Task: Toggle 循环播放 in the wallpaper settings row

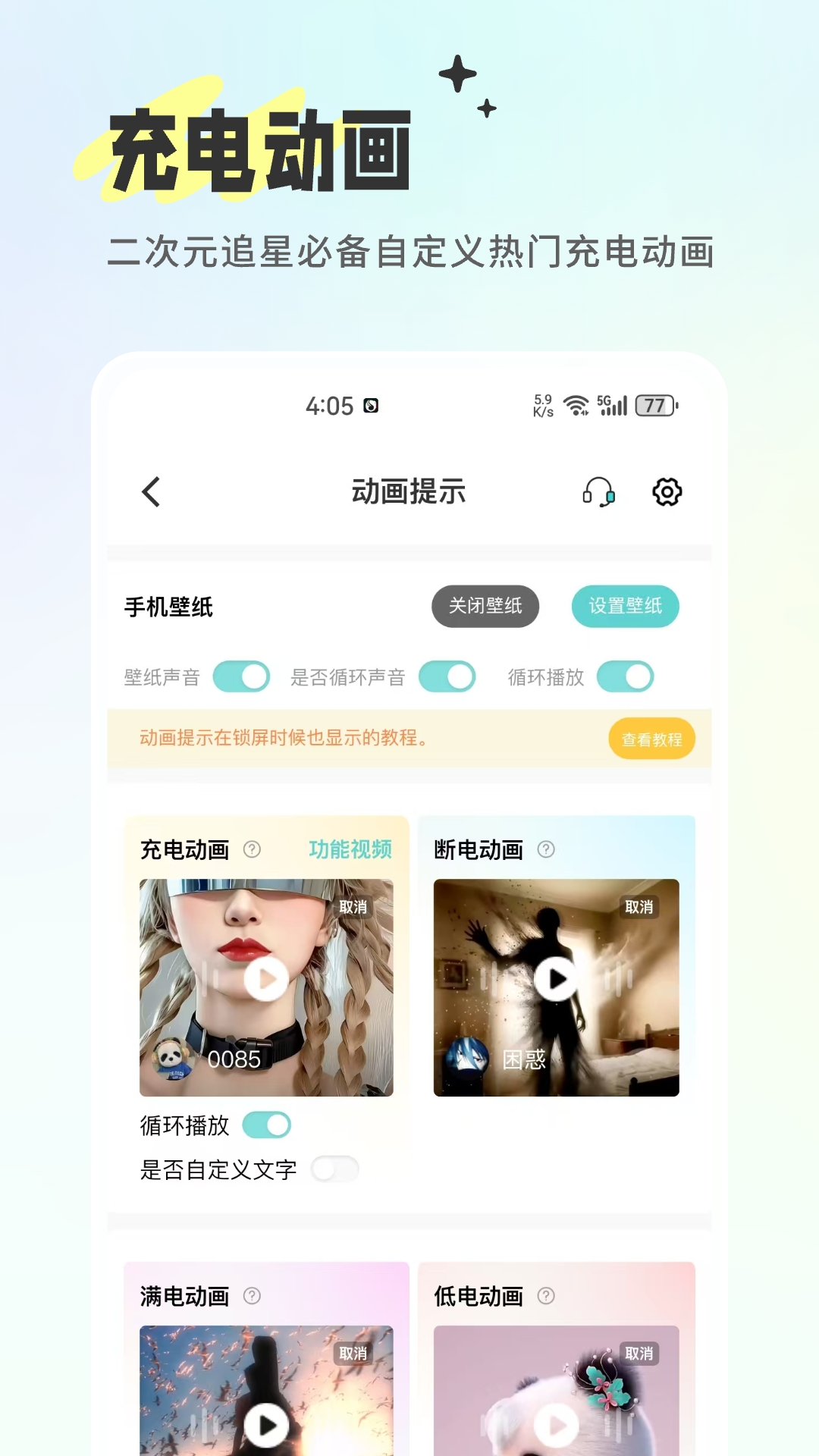Action: click(625, 676)
